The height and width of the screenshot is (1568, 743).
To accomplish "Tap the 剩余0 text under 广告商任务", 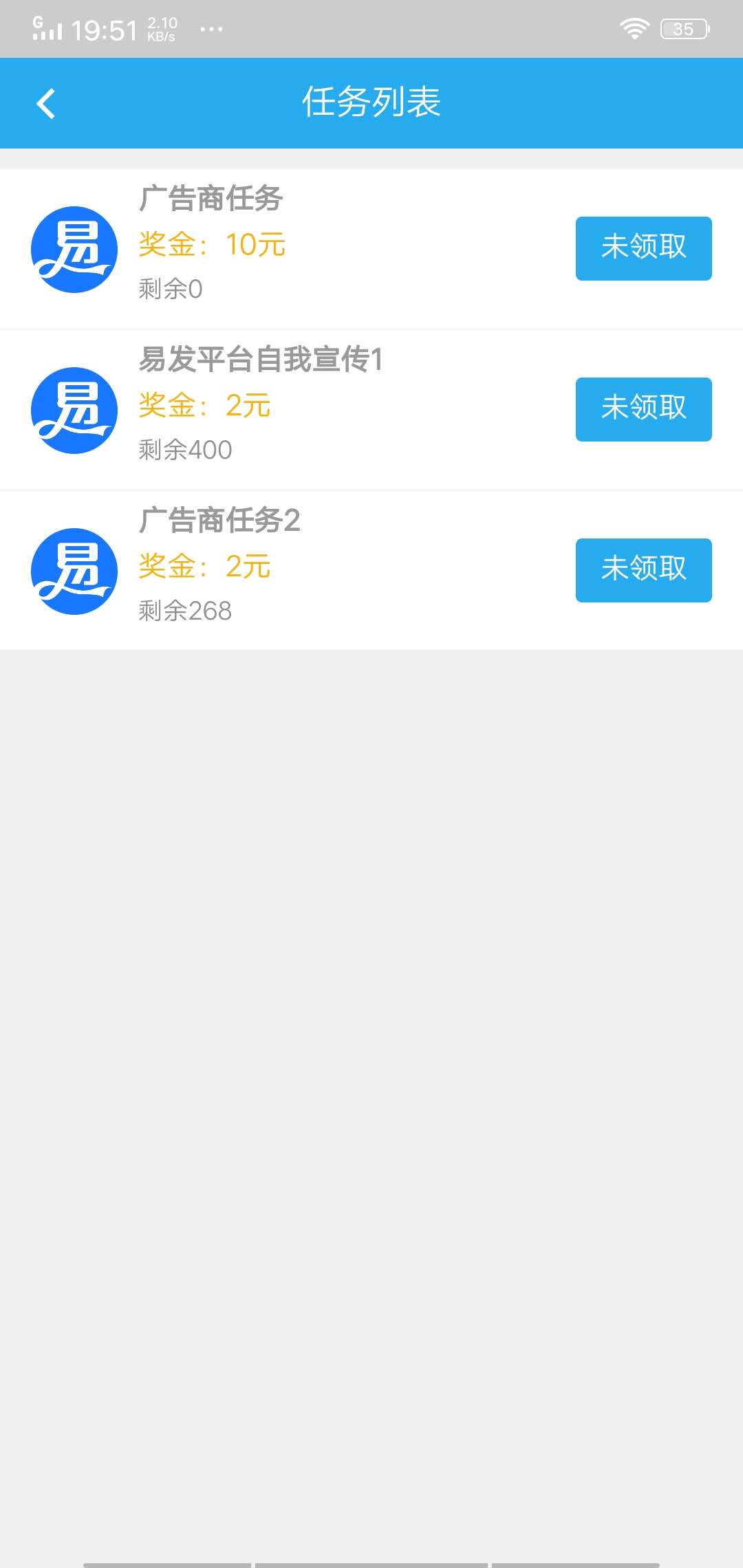I will [169, 289].
